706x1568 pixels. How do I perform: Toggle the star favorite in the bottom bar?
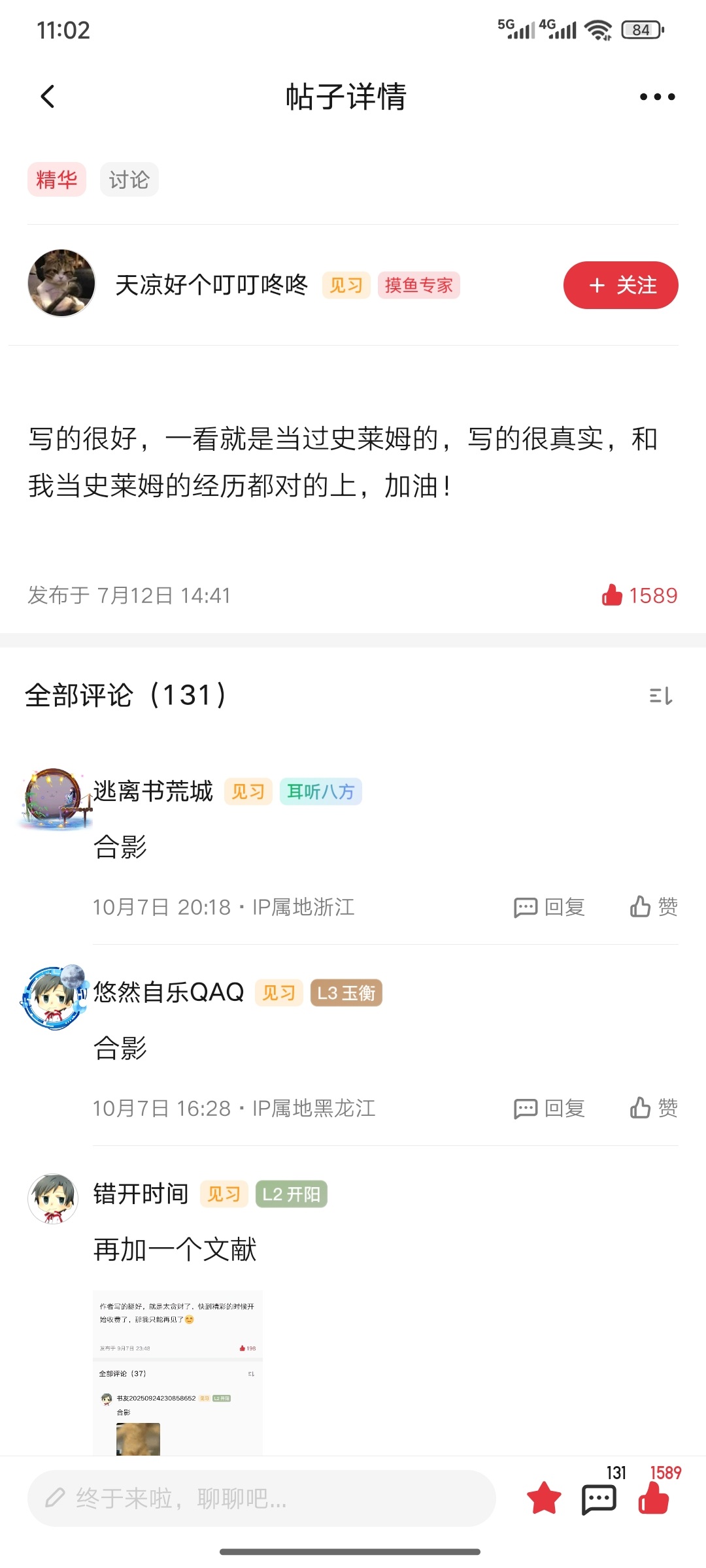544,1498
